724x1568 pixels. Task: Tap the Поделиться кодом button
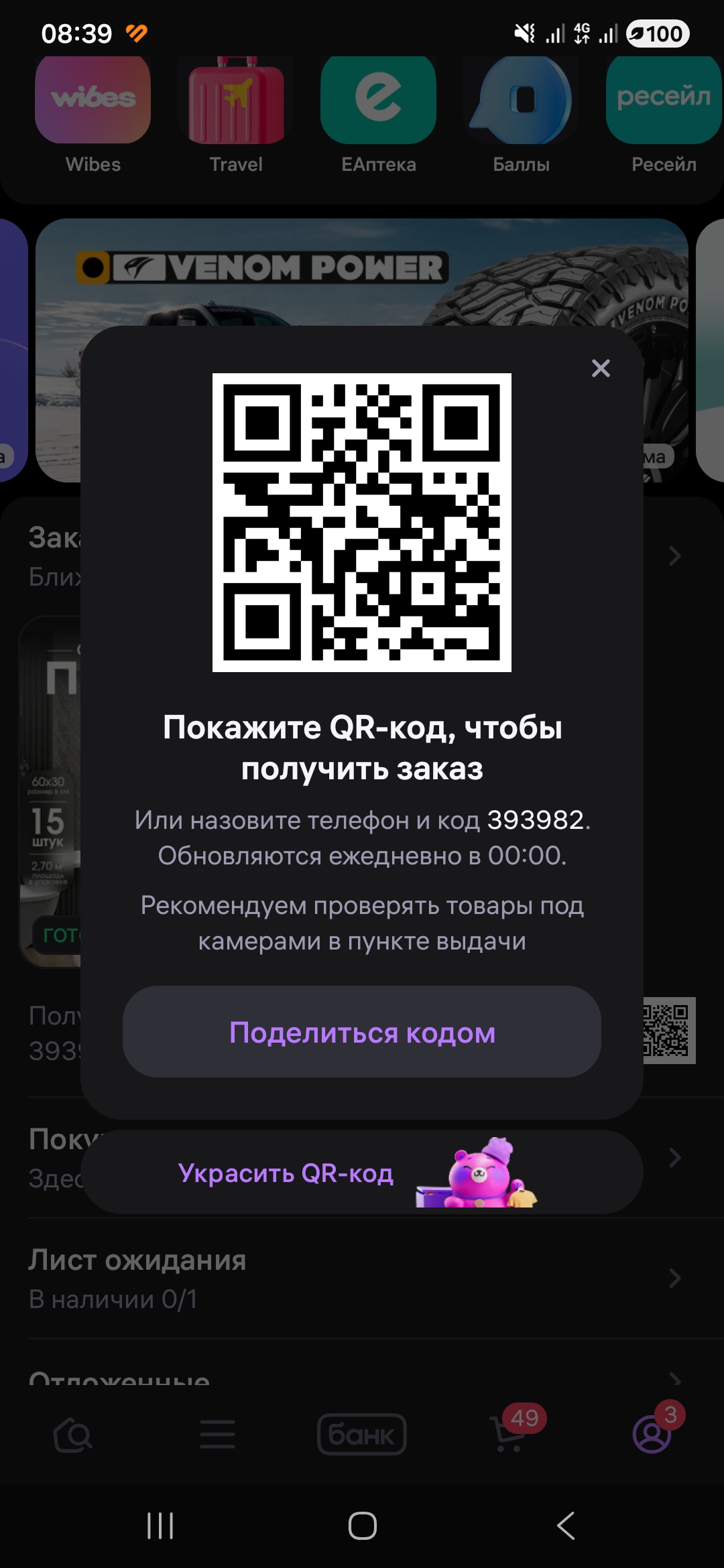(x=362, y=1032)
